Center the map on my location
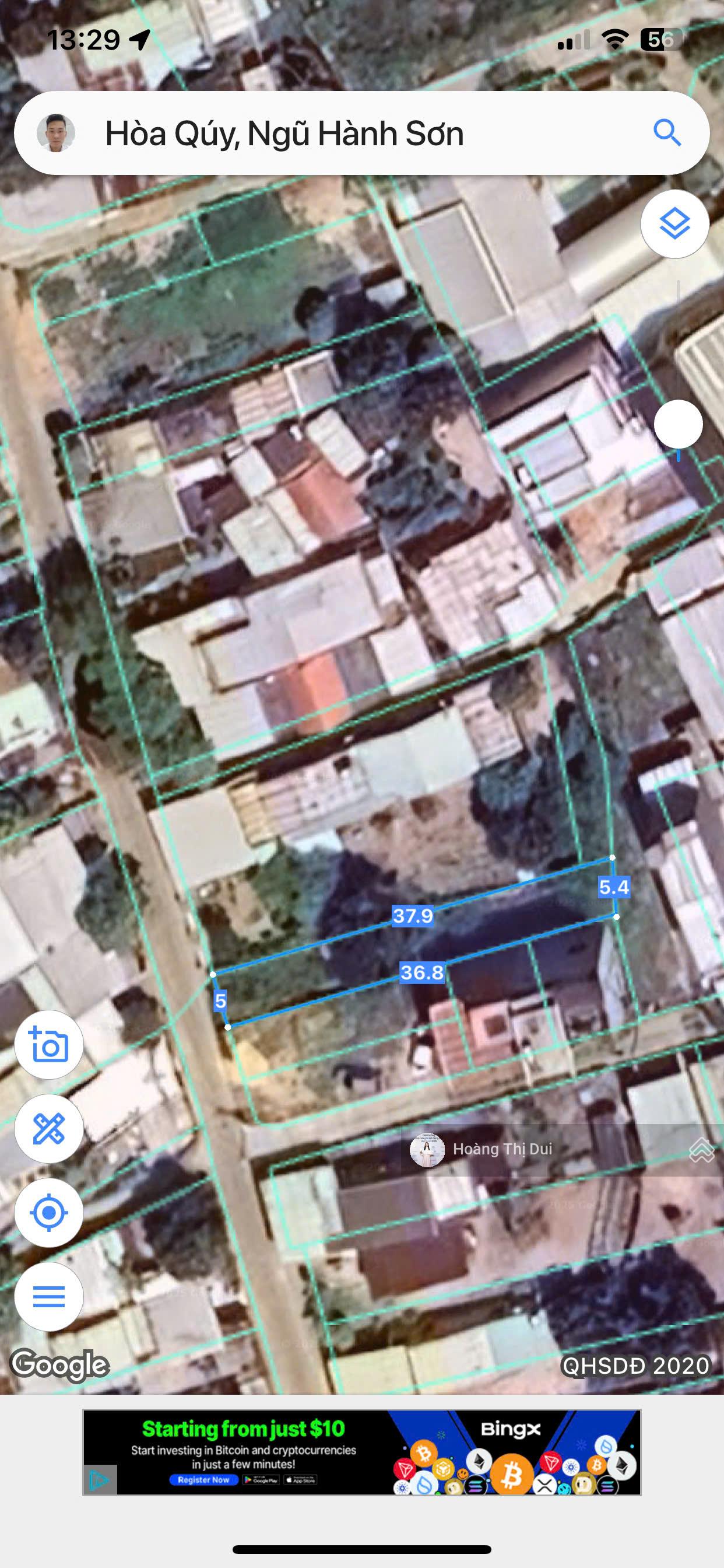The width and height of the screenshot is (724, 1568). pyautogui.click(x=51, y=1212)
